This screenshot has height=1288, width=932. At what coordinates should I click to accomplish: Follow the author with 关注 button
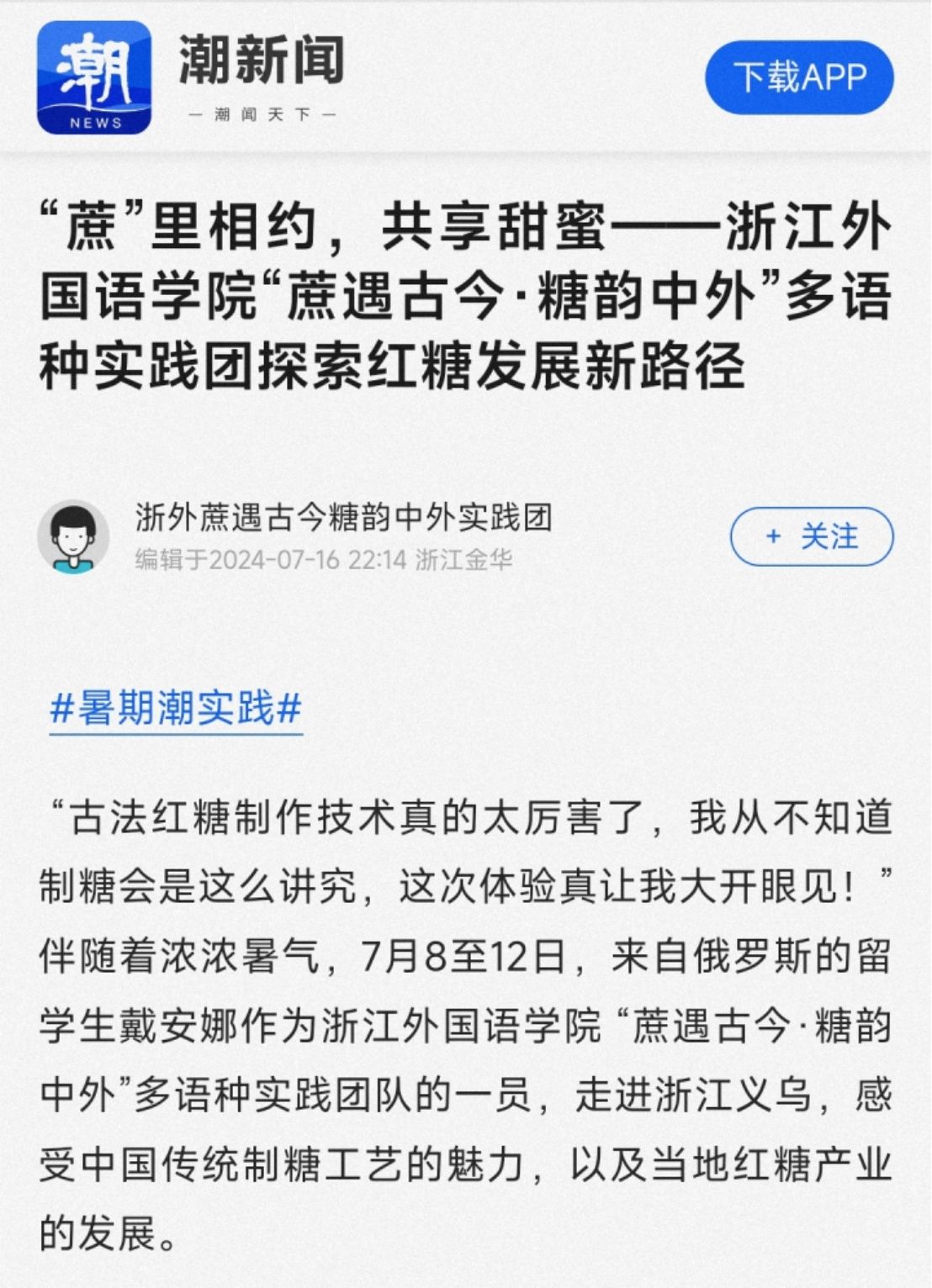click(811, 536)
